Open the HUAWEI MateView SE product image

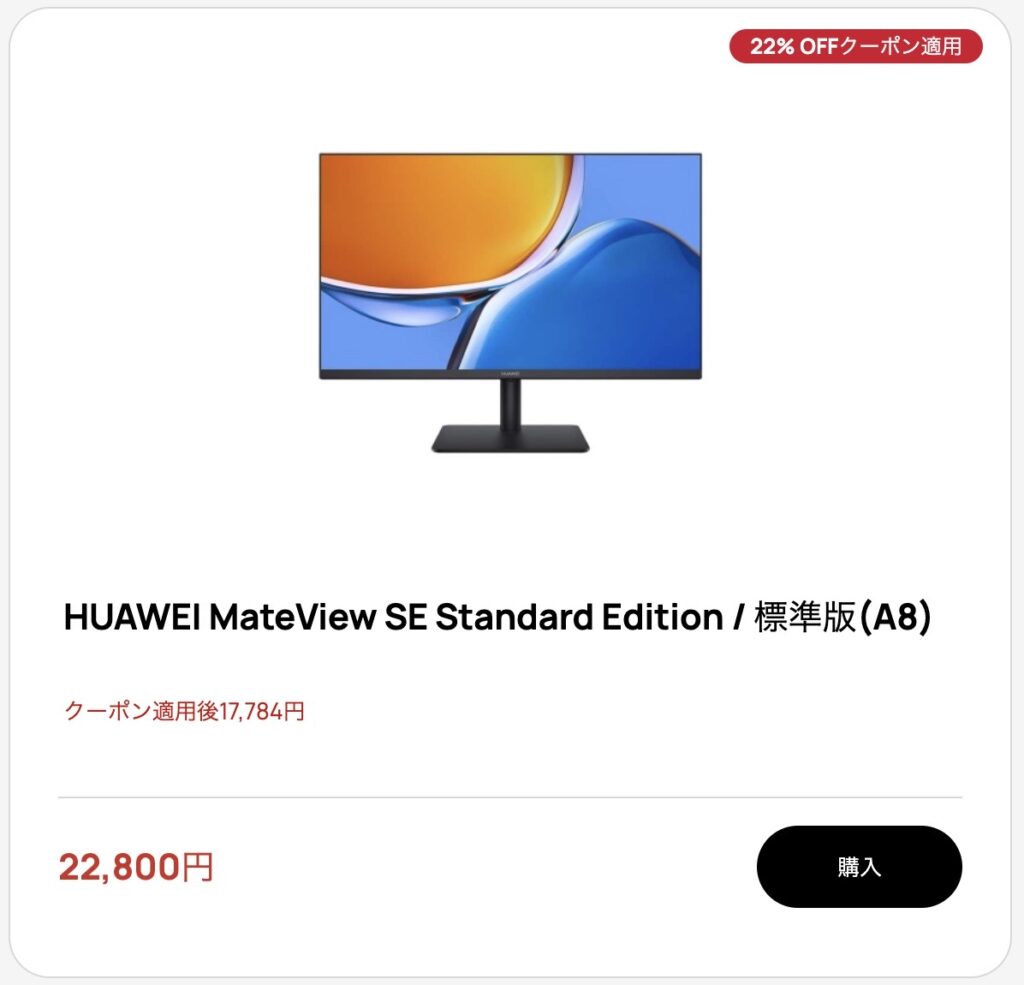point(510,300)
